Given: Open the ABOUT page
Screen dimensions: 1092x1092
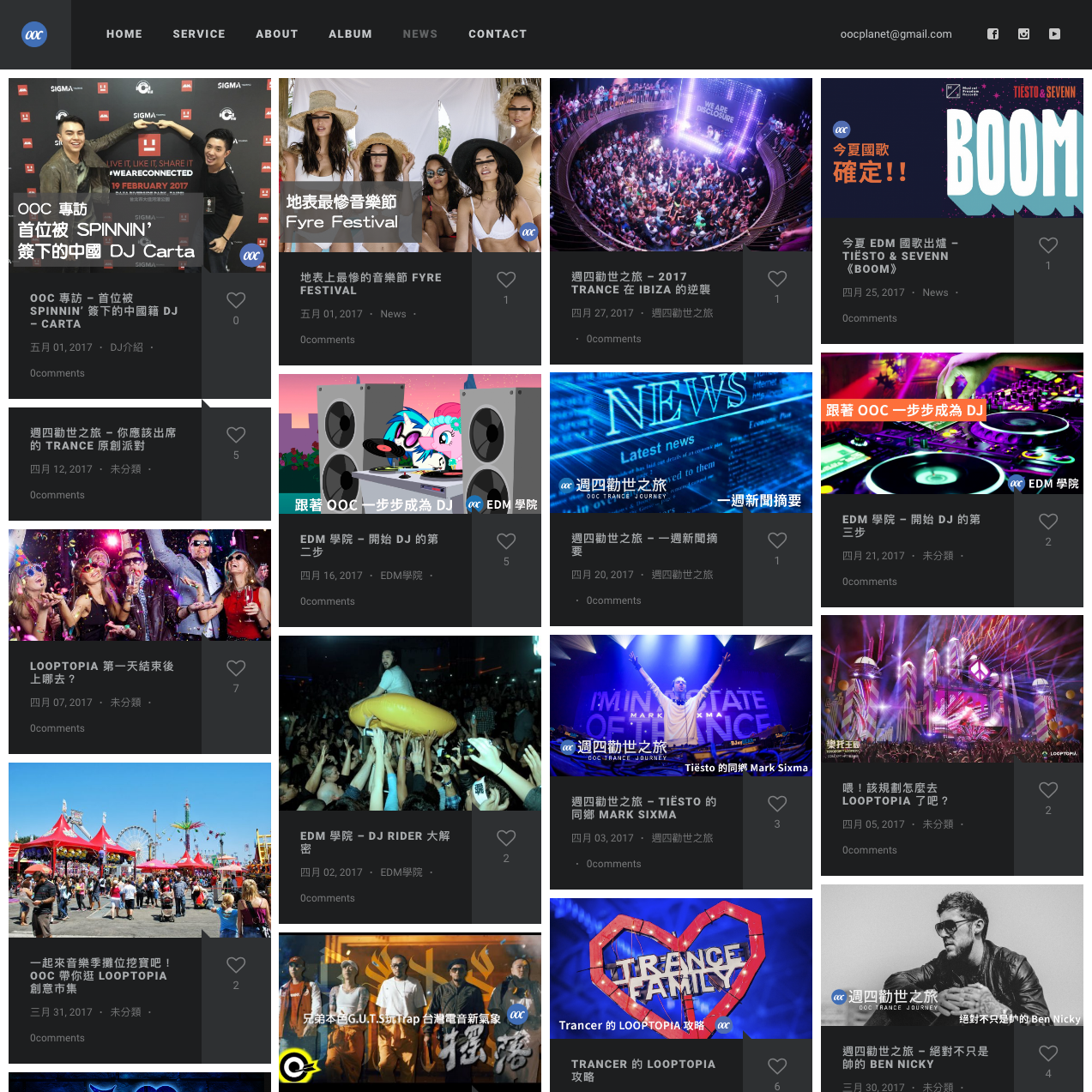Looking at the screenshot, I should tap(277, 34).
